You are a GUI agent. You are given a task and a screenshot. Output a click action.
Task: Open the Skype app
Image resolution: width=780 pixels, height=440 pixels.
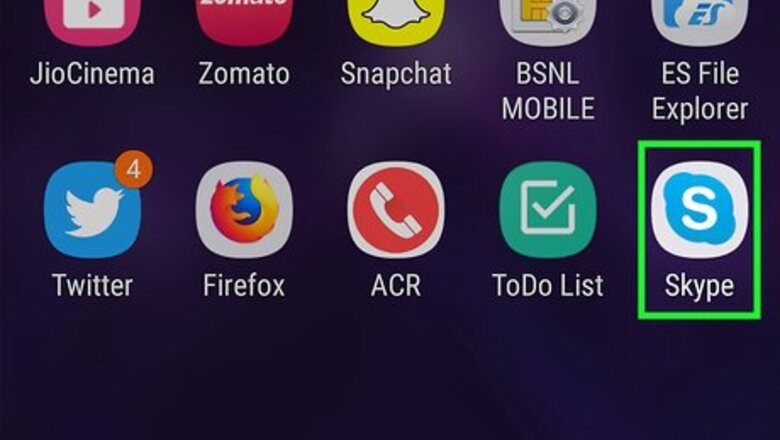tap(699, 210)
